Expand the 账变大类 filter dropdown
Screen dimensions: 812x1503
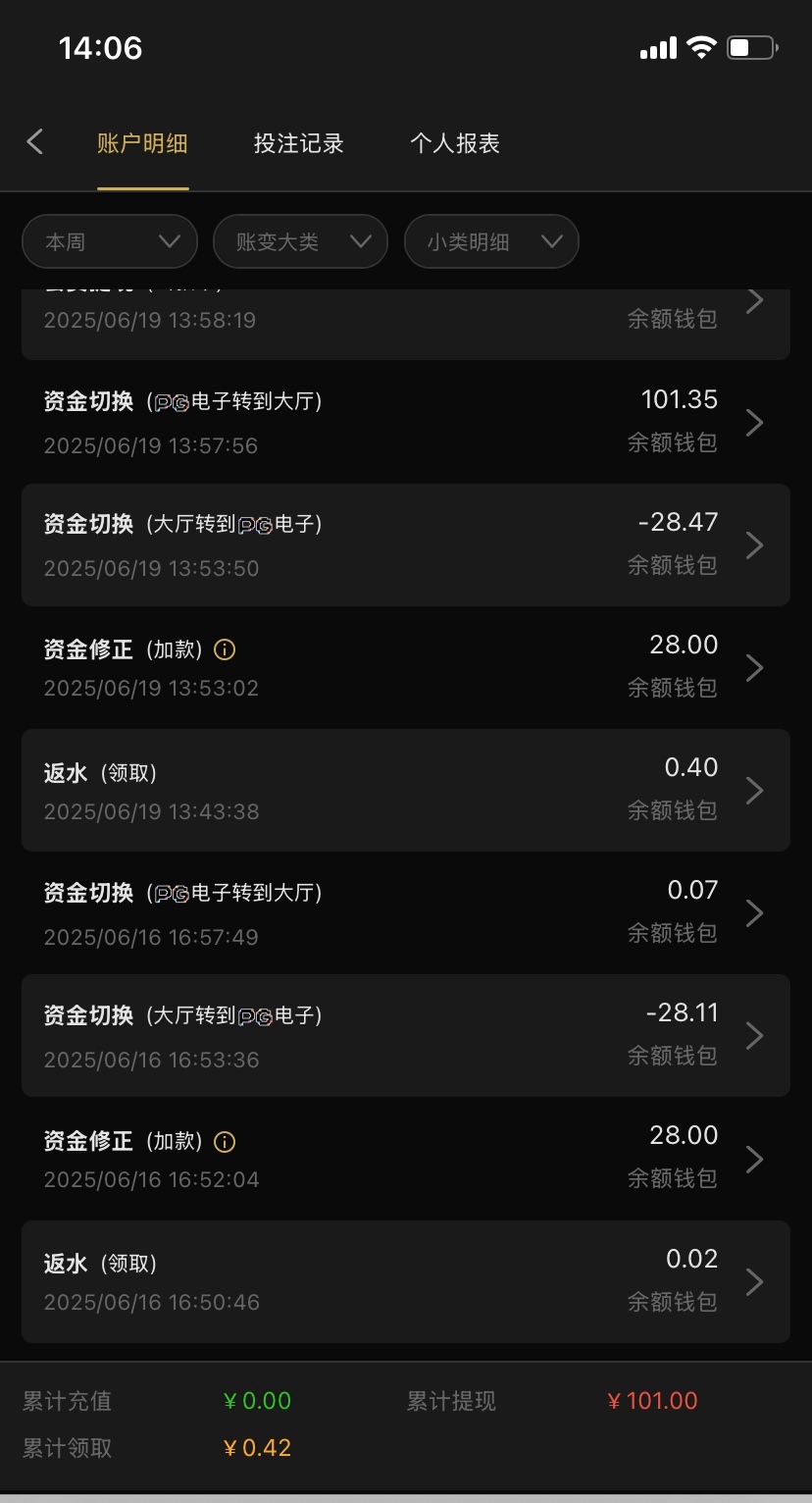(300, 241)
